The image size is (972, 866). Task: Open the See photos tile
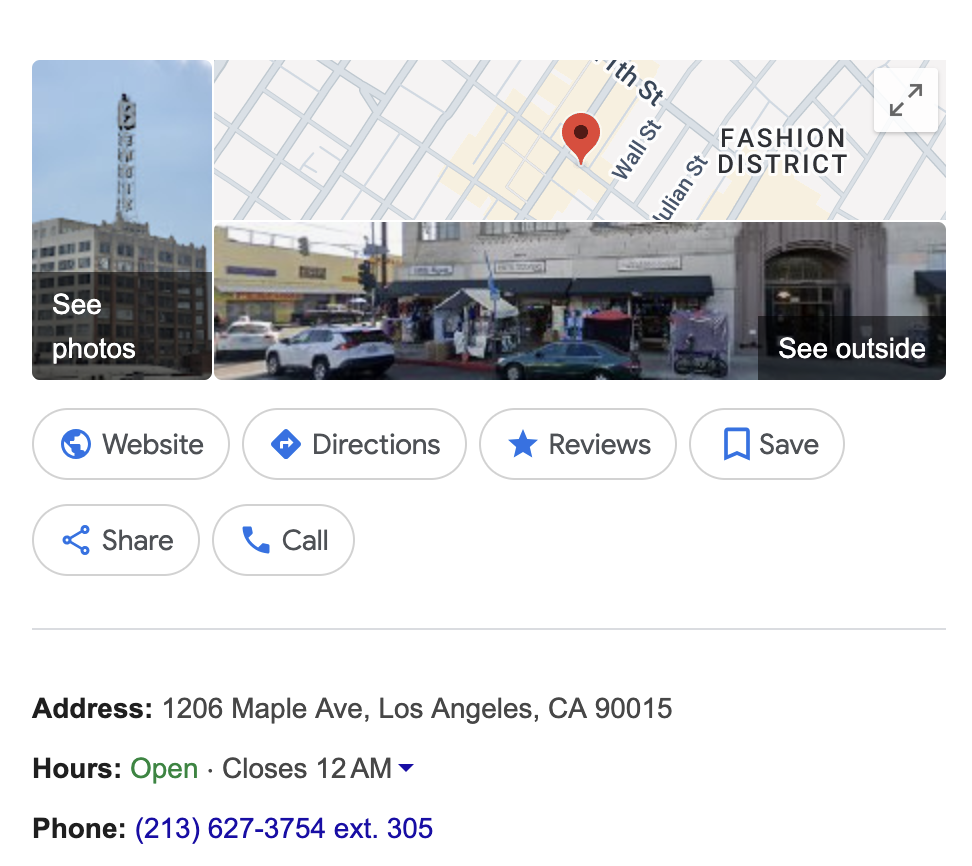point(122,220)
